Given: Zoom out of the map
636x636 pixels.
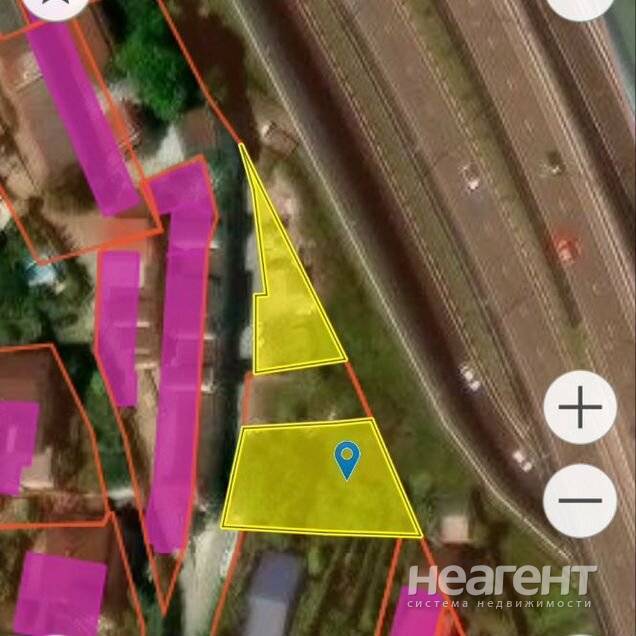Looking at the screenshot, I should [x=580, y=500].
